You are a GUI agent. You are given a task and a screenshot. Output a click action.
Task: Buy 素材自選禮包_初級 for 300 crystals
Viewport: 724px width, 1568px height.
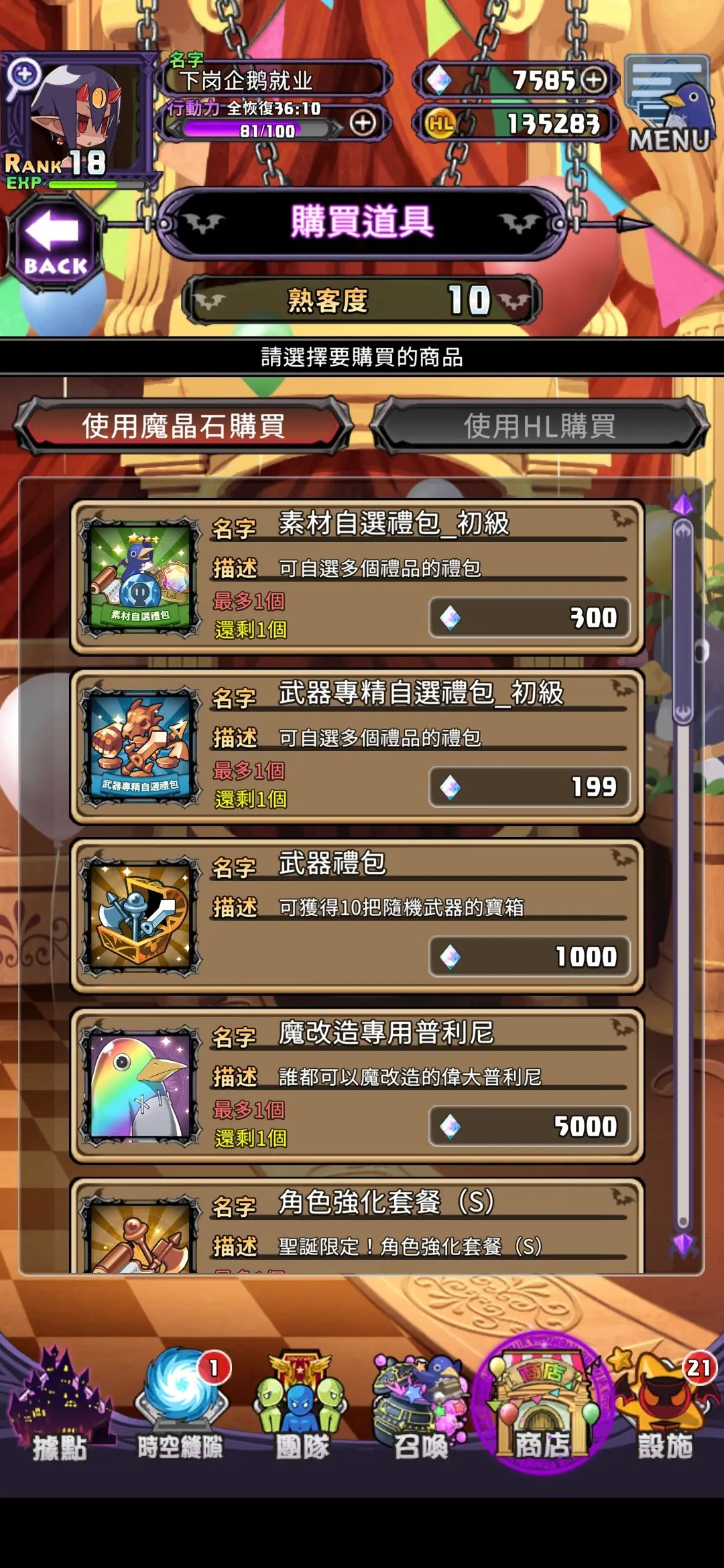click(x=529, y=617)
